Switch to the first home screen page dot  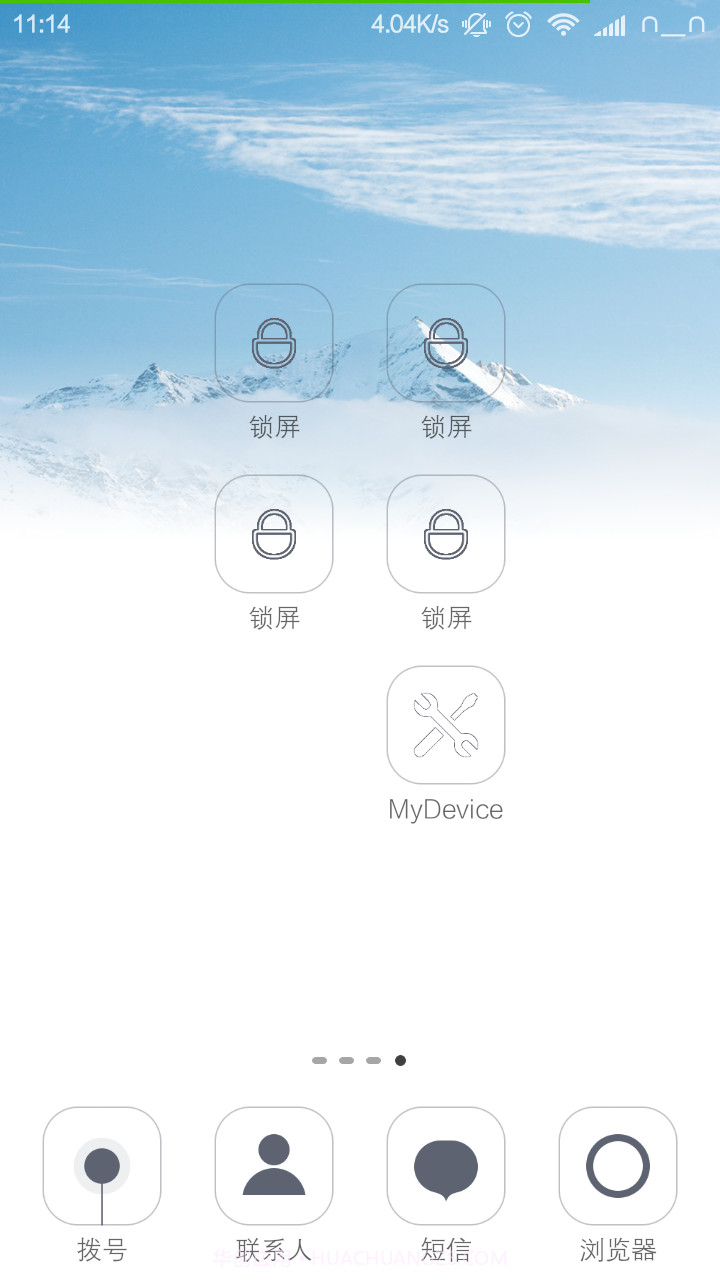319,1060
